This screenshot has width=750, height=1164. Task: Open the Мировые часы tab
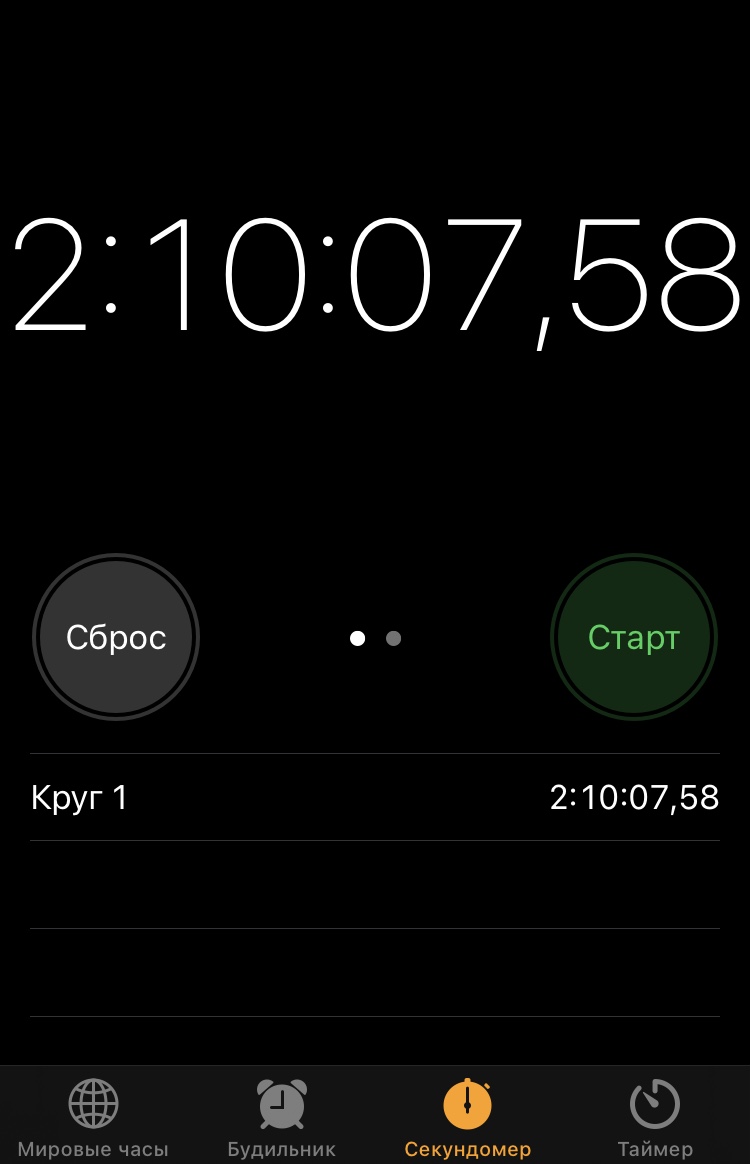(x=93, y=1117)
